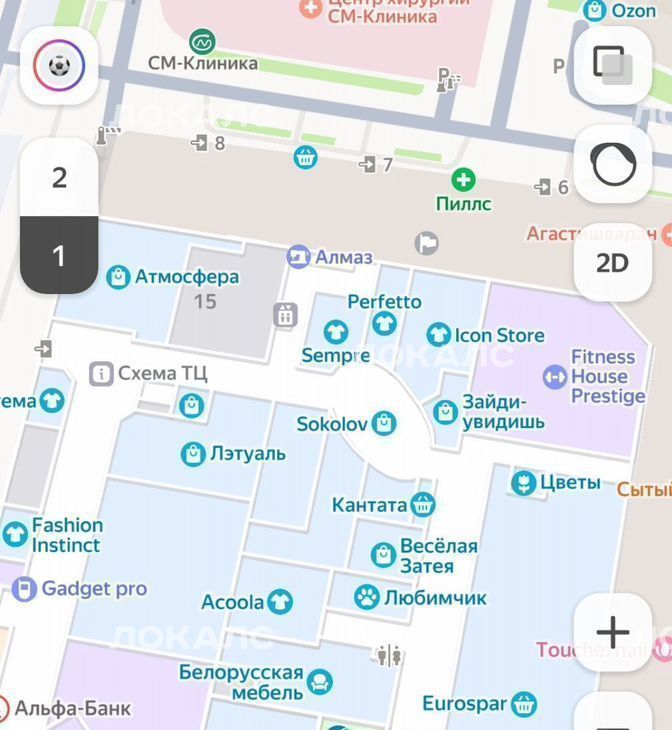Open the Лэтуаль store marker
This screenshot has width=672, height=730.
point(193,454)
